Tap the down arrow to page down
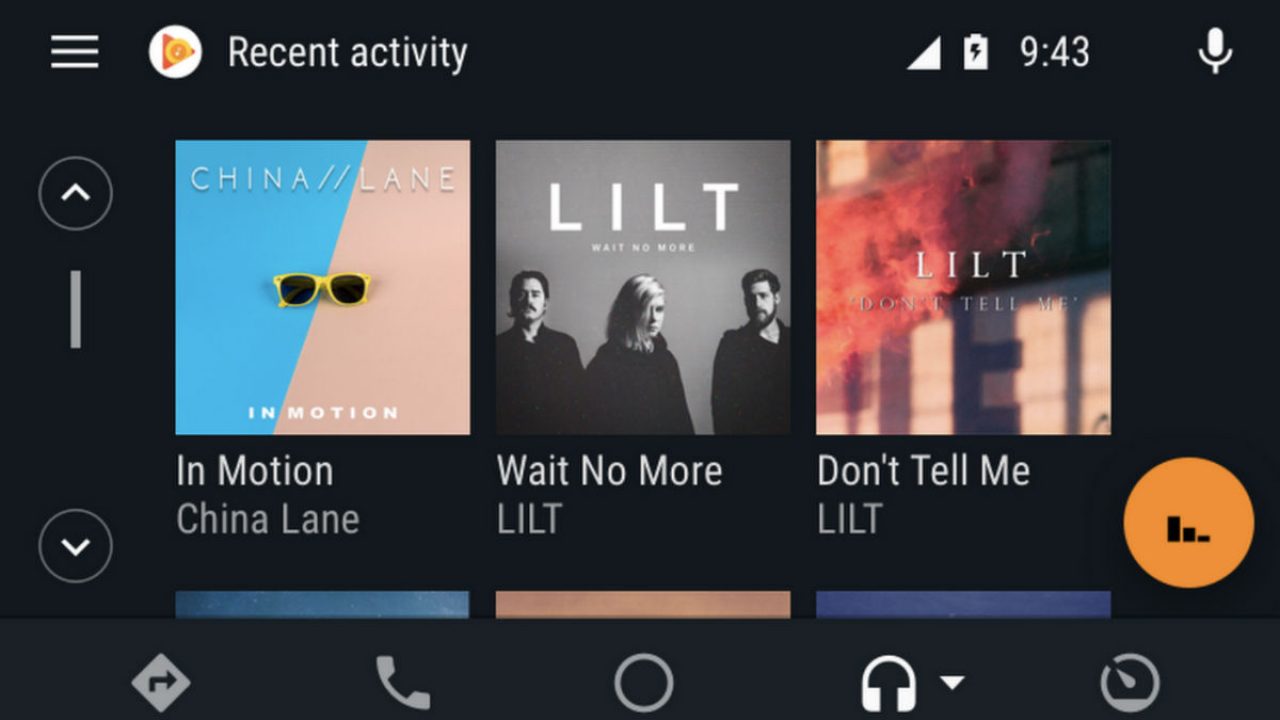1280x720 pixels. 75,546
